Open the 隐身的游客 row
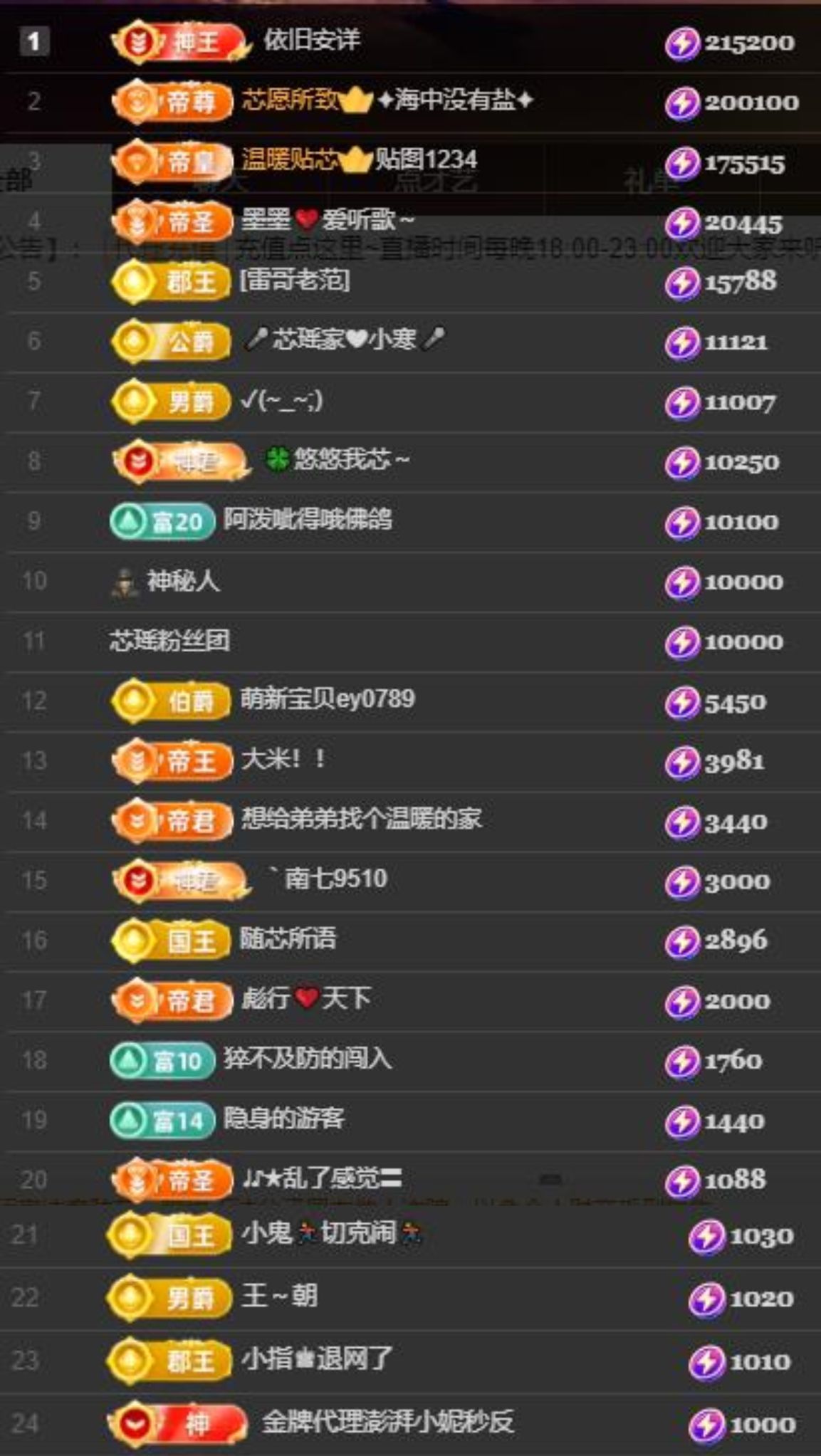The image size is (821, 1456). click(x=283, y=1119)
